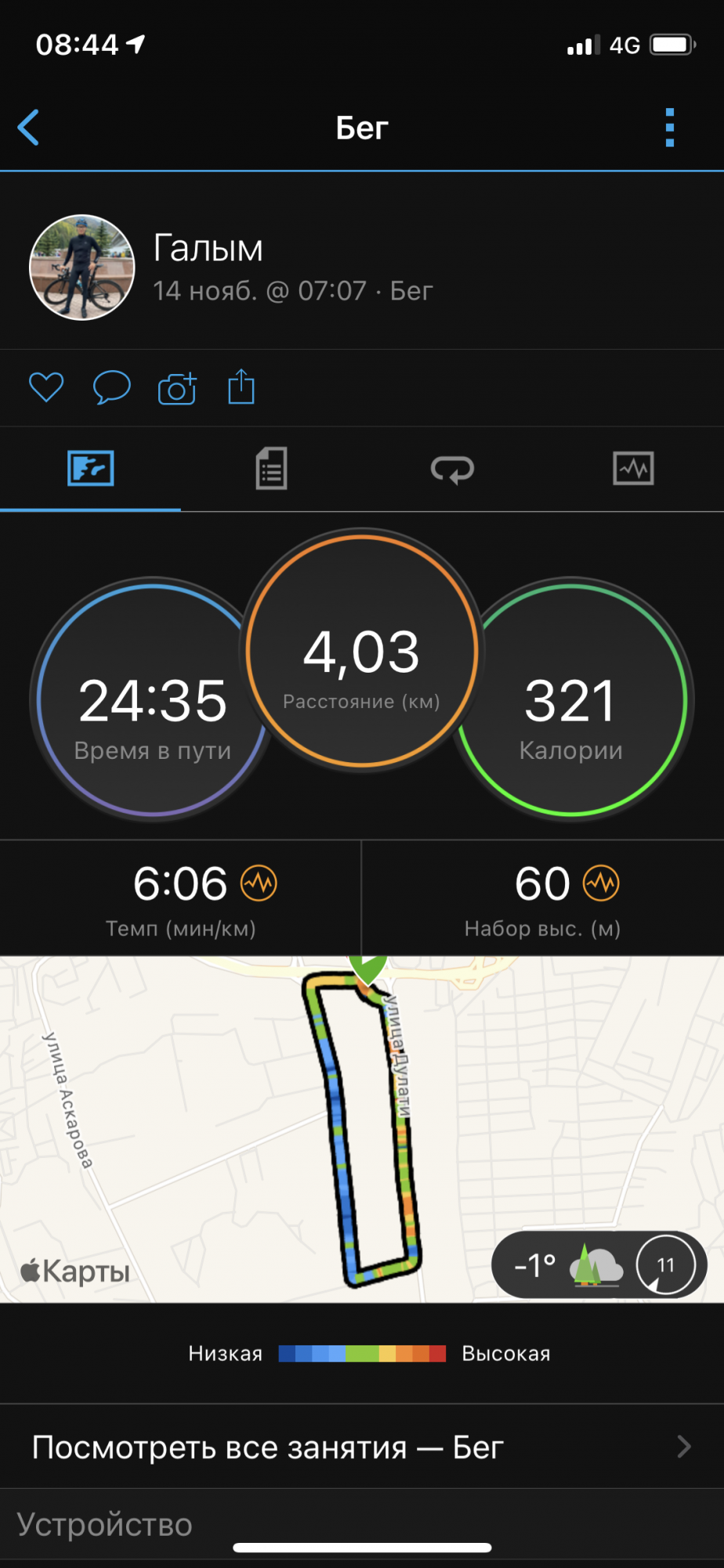724x1568 pixels.
Task: Open the route map
Action: point(235,1129)
